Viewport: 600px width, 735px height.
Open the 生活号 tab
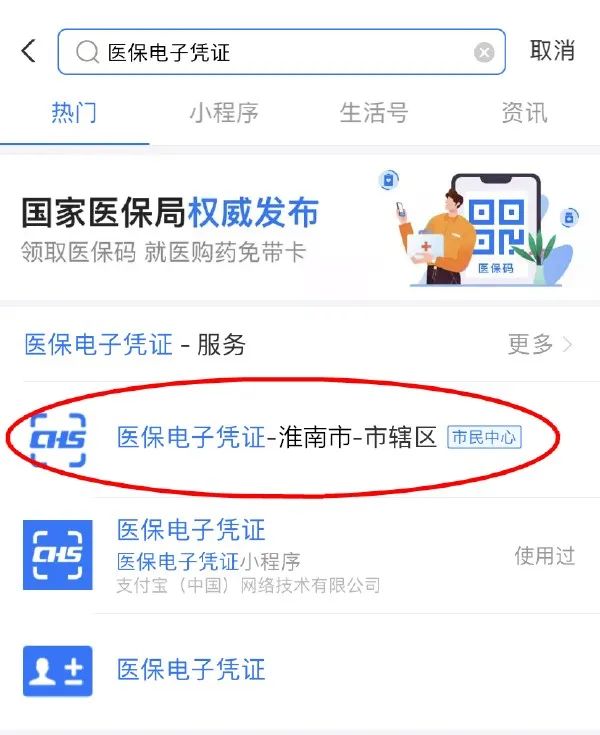point(373,112)
